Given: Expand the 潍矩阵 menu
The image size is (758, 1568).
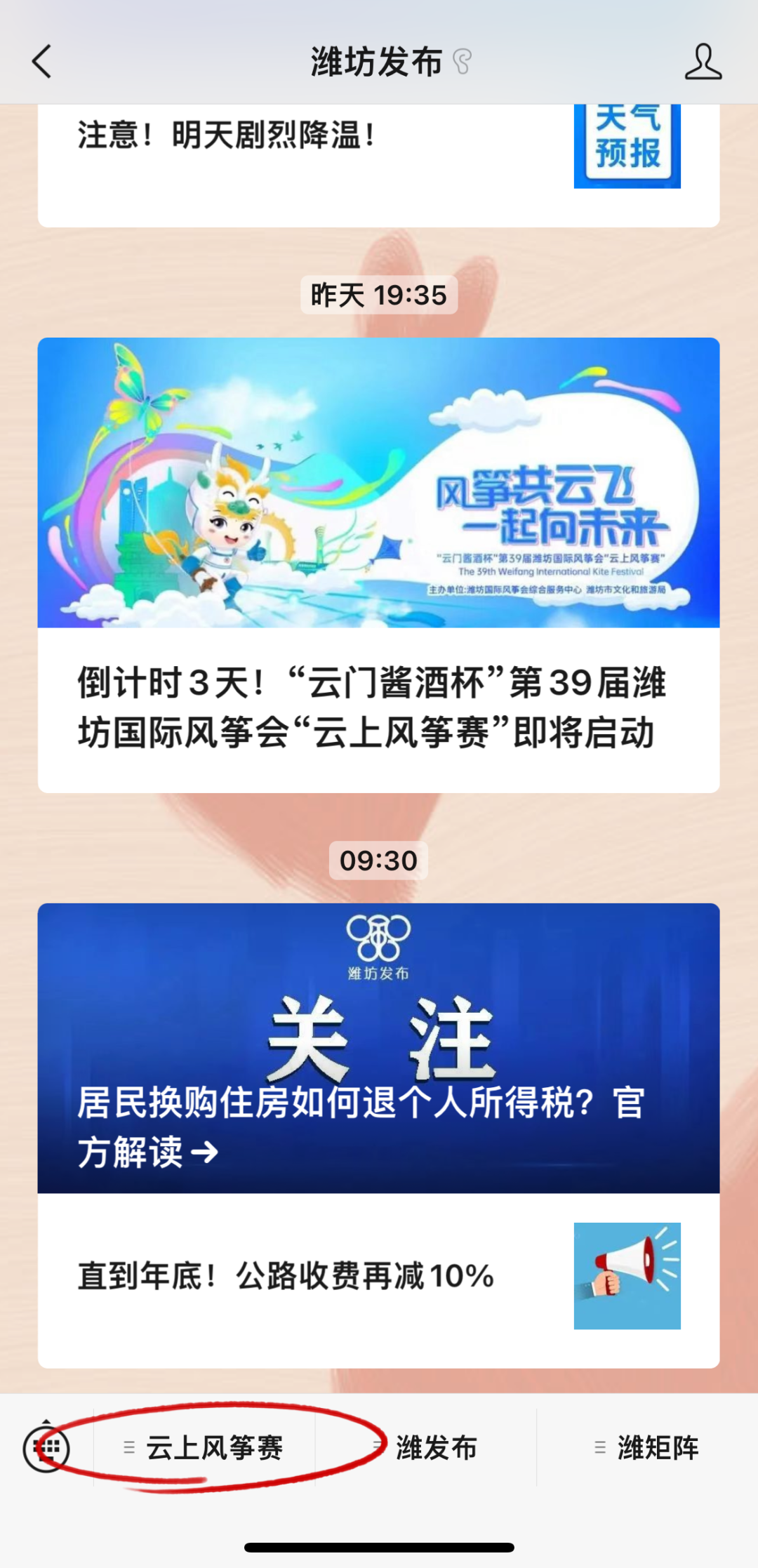Looking at the screenshot, I should [x=647, y=1447].
